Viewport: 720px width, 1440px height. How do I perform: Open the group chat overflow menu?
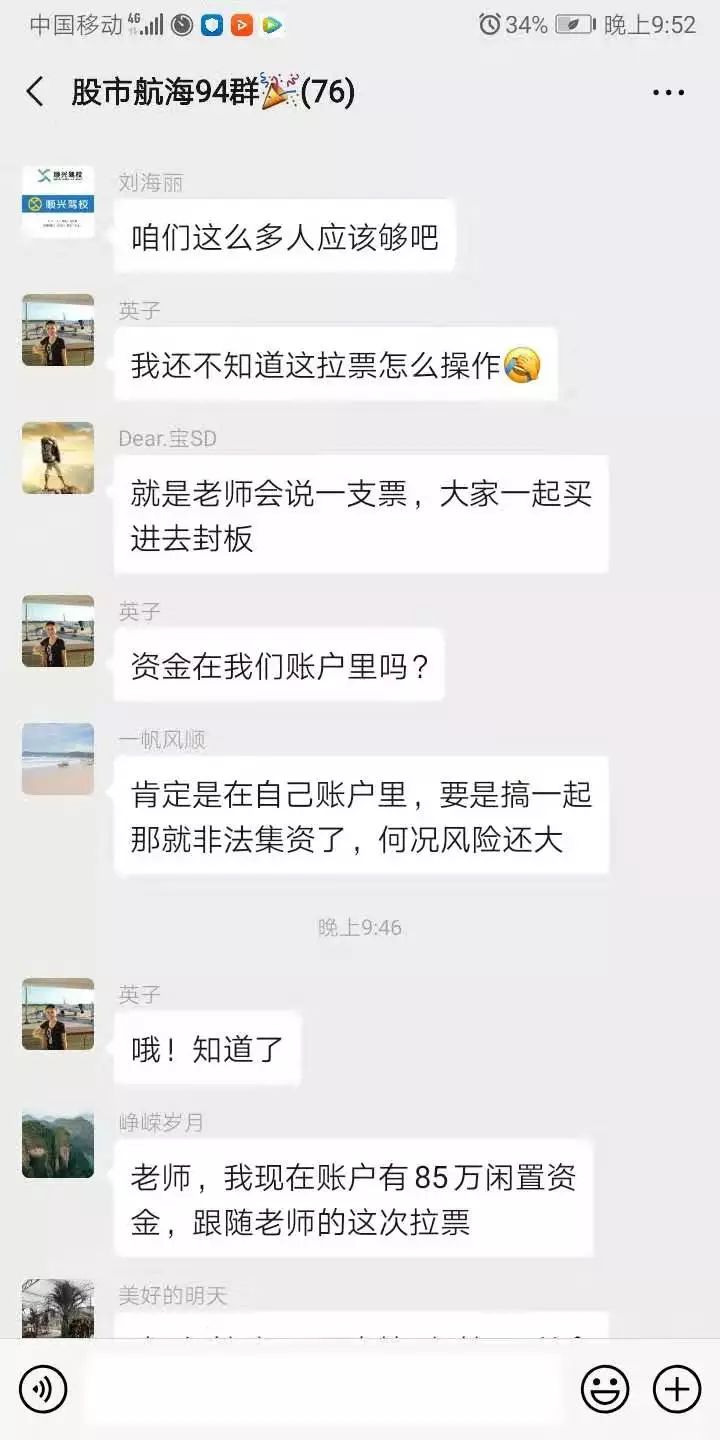coord(668,93)
